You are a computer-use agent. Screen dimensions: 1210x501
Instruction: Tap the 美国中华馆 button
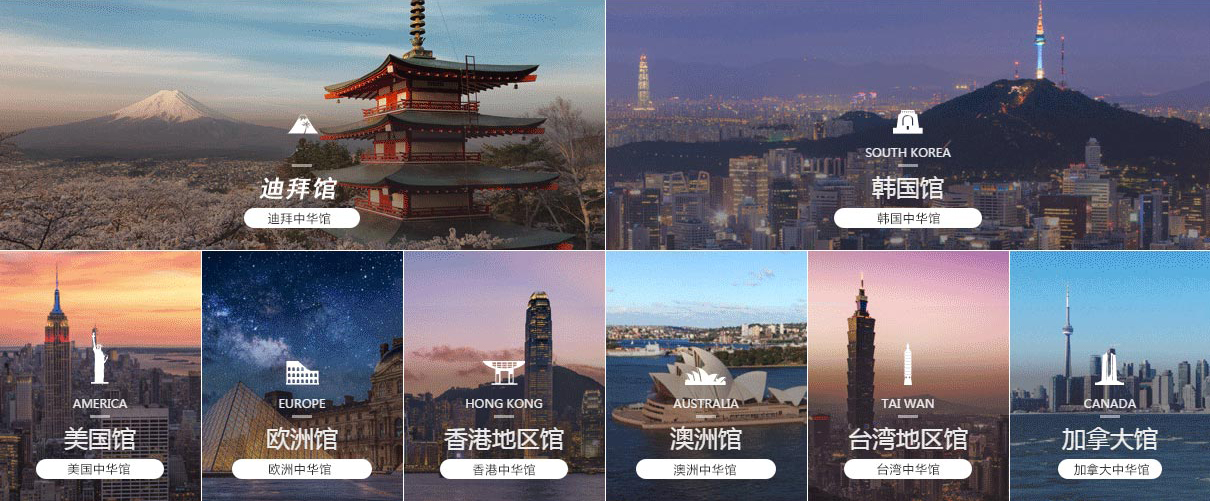pos(100,469)
